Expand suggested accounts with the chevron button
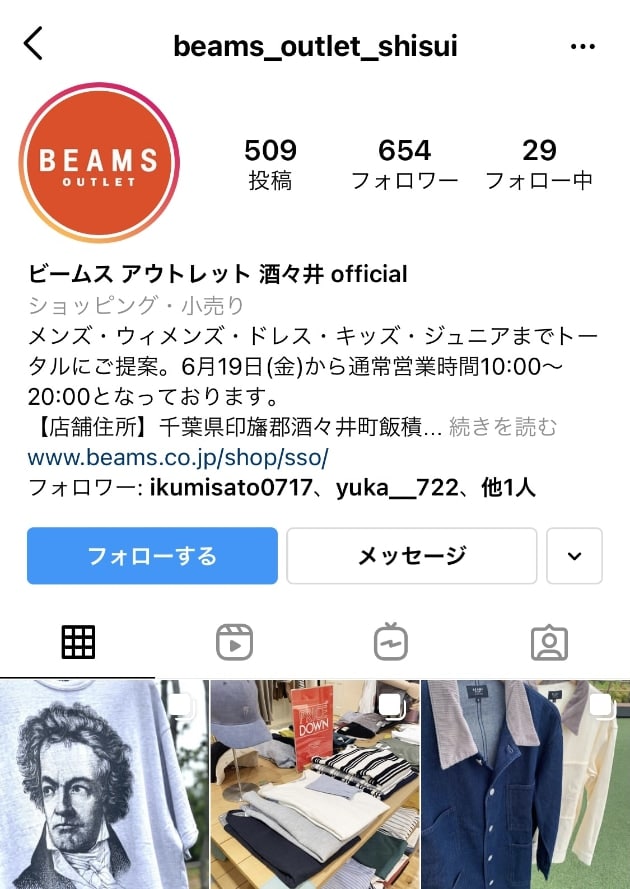The image size is (630, 889). tap(575, 556)
